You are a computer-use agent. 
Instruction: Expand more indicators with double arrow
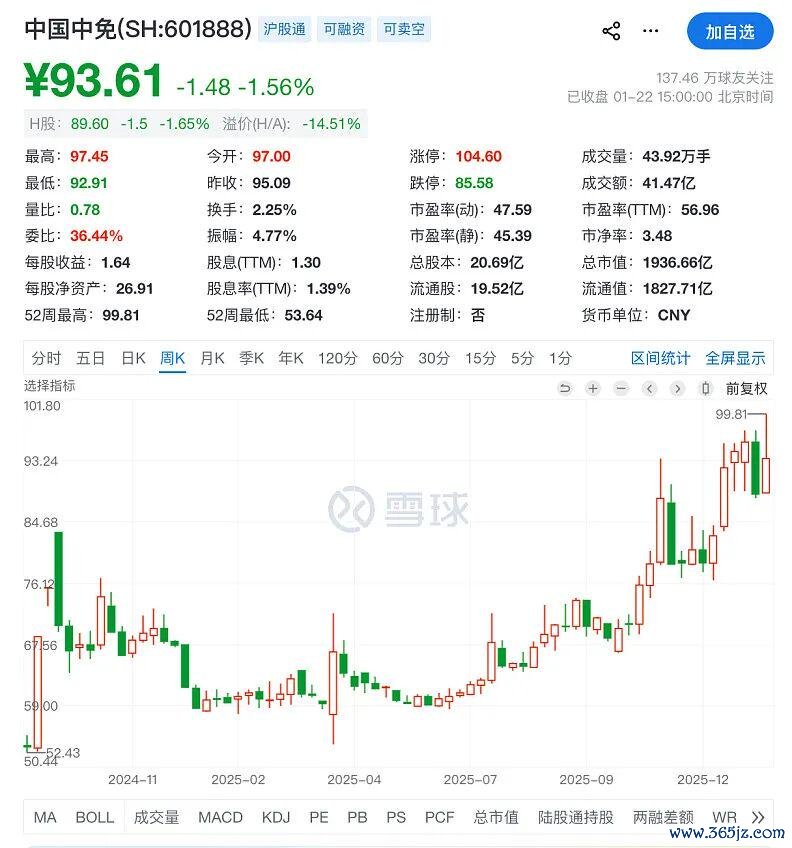(758, 817)
